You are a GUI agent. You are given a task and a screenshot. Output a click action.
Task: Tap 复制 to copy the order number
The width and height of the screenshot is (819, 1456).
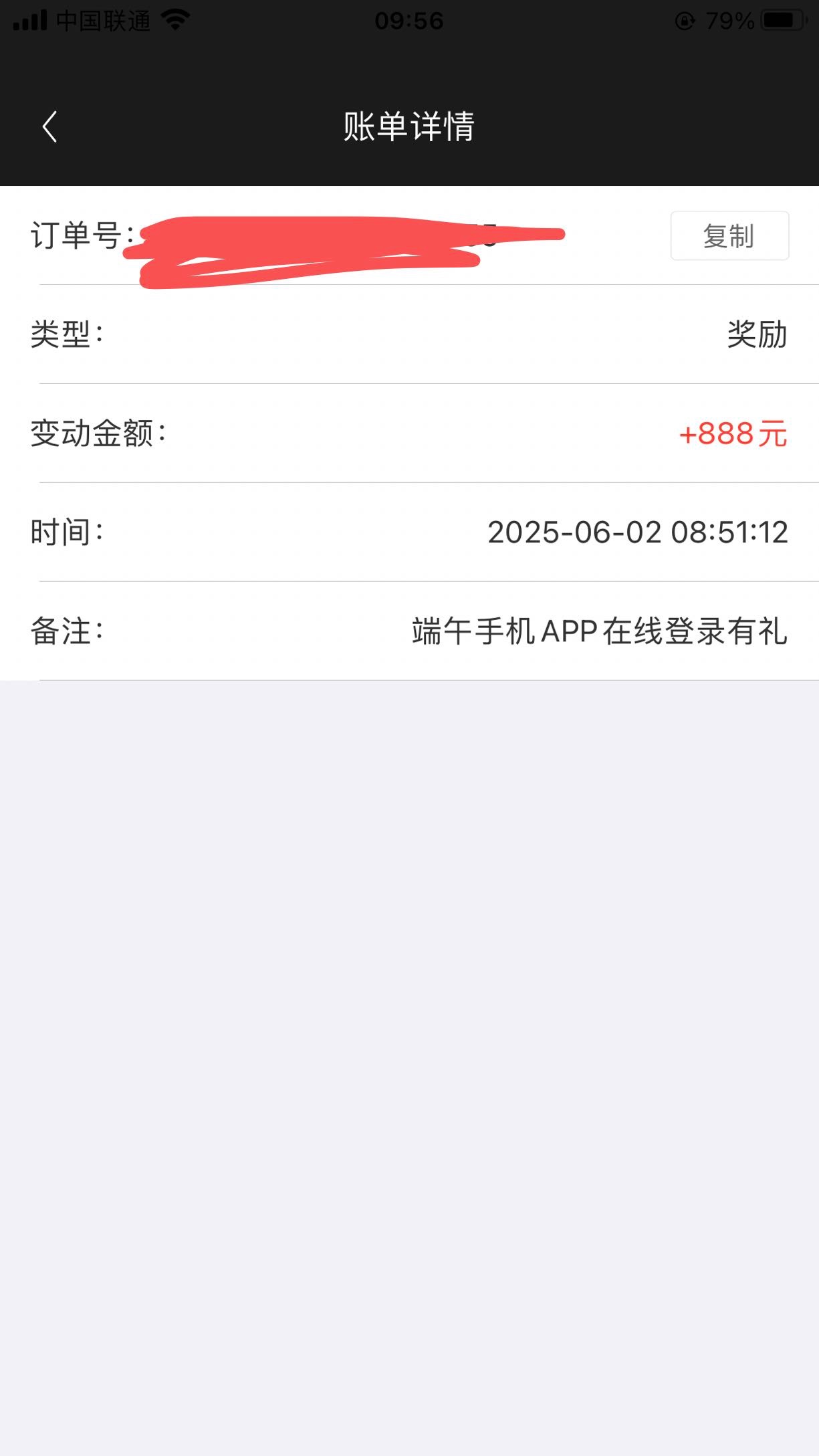729,236
